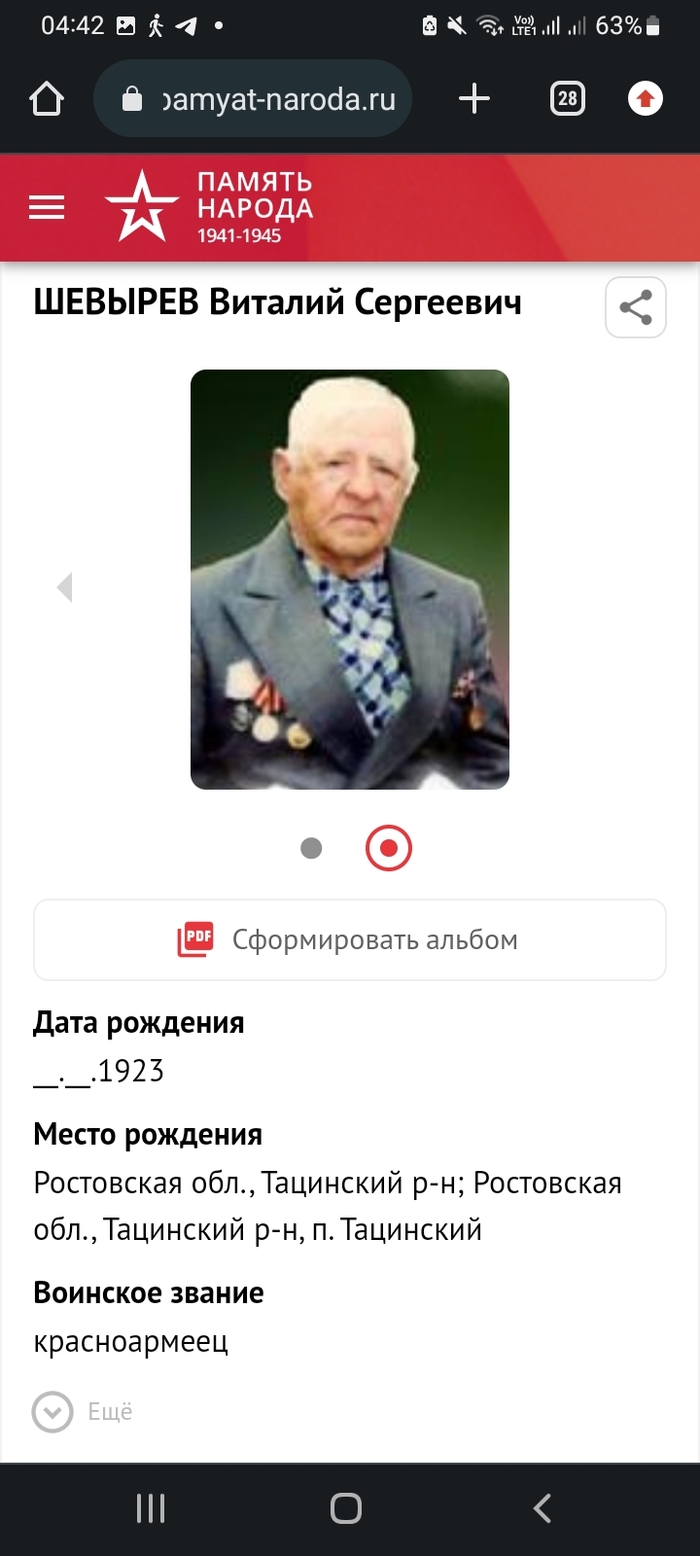Open the hamburger site menu
Viewport: 700px width, 1556px height.
pyautogui.click(x=47, y=207)
